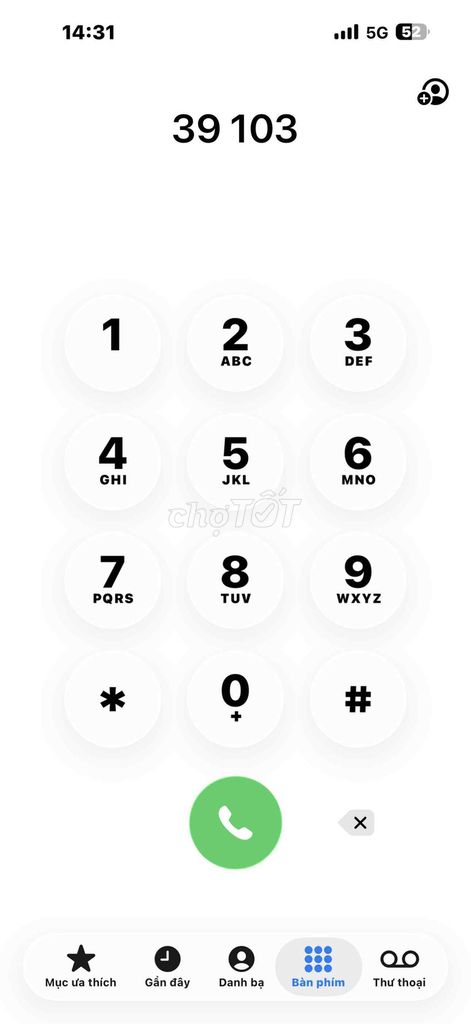Viewport: 471px width, 1024px height.
Task: Dial digit 9 WXYZ
Action: tap(358, 581)
